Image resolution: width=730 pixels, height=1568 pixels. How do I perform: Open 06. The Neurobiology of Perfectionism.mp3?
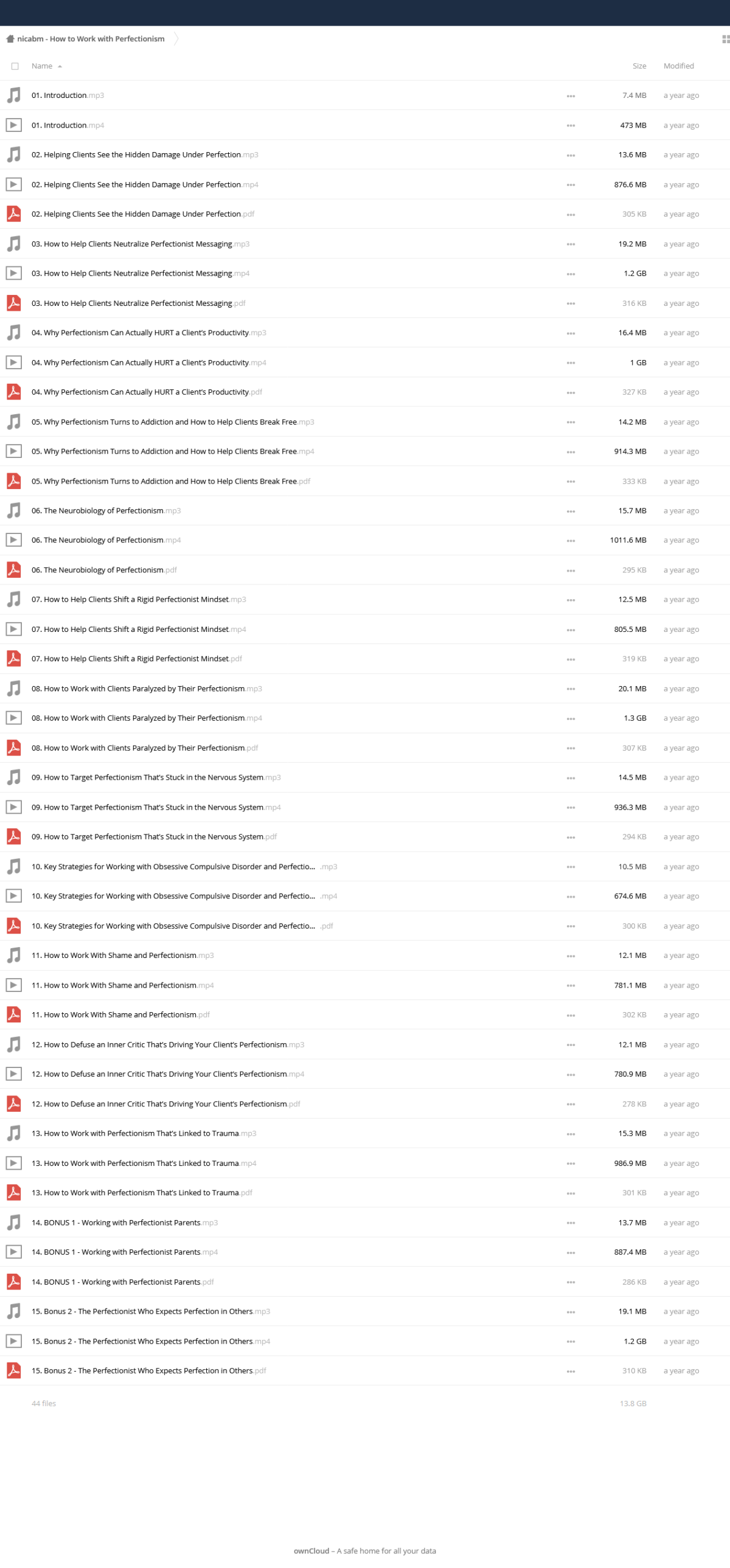97,511
